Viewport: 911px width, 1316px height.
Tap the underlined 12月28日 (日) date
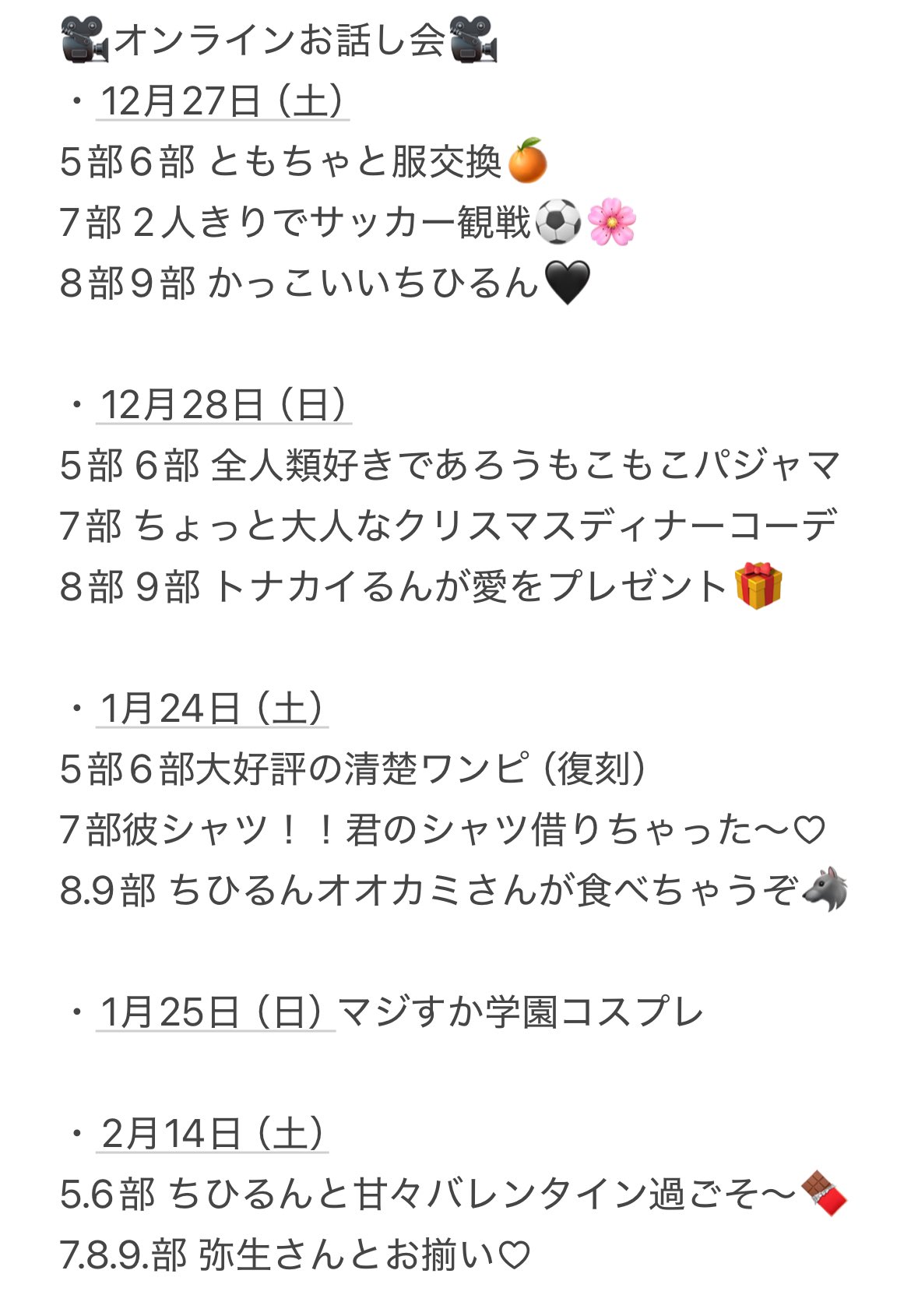click(x=223, y=405)
